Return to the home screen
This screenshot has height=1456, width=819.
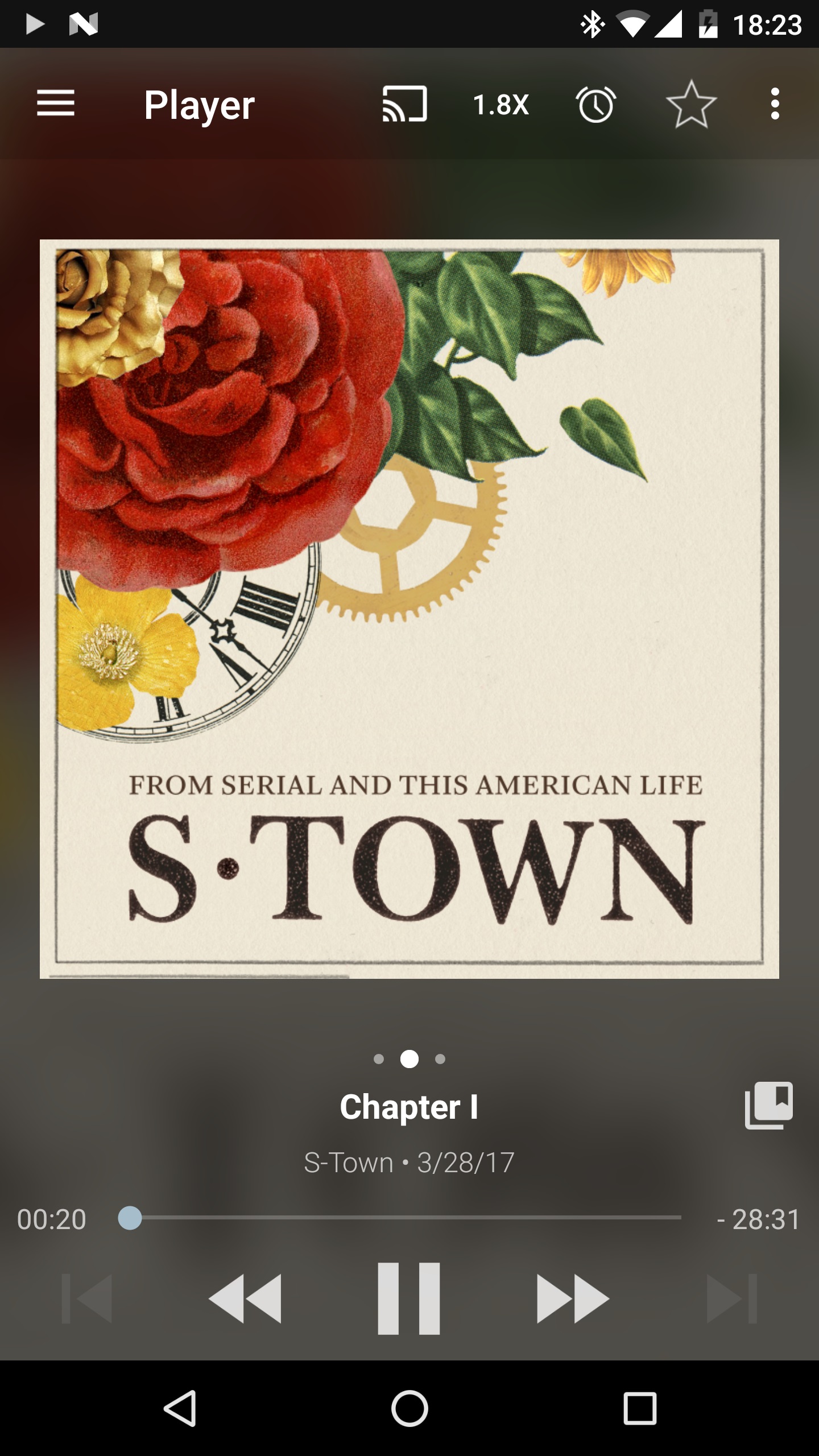(x=409, y=1409)
